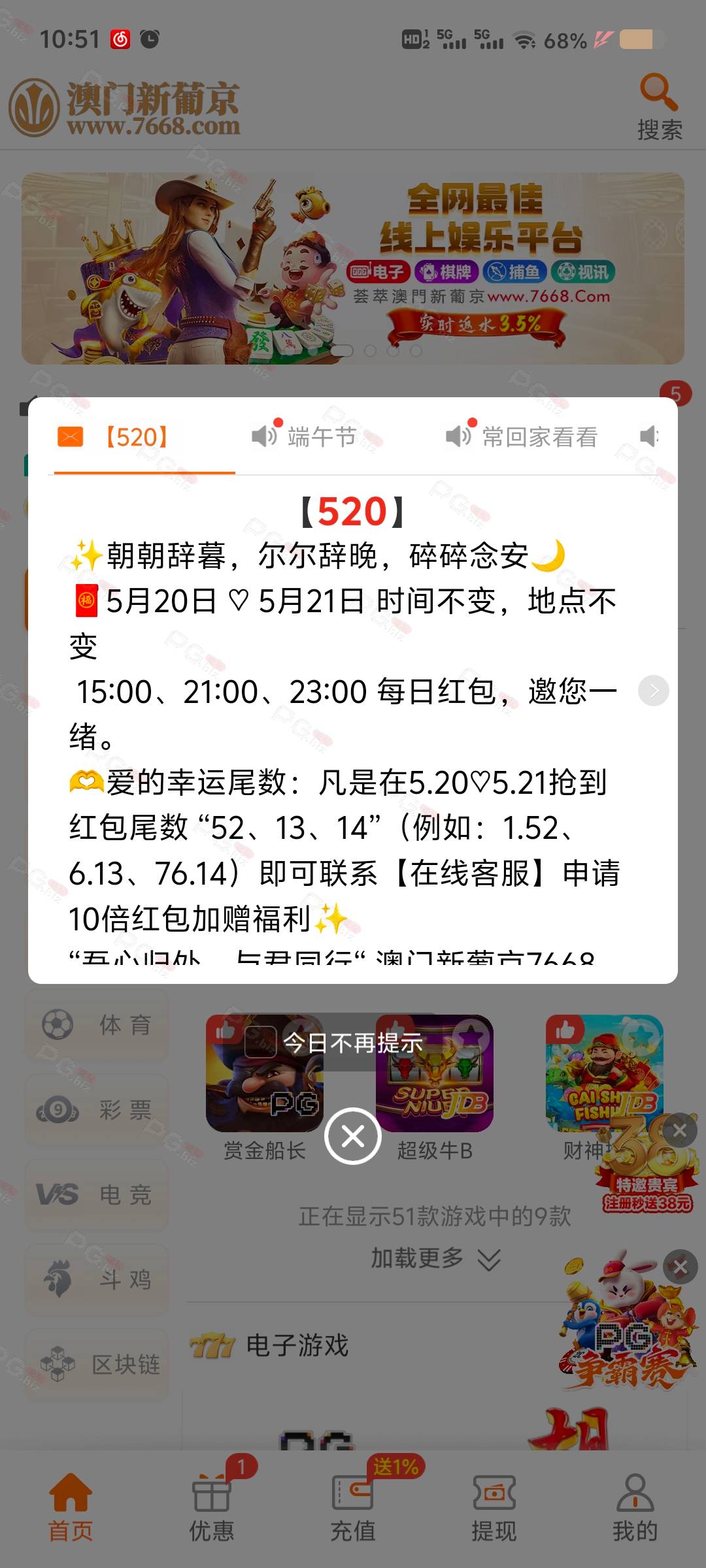The image size is (706, 1568).
Task: Close the PG争霸赛 floating promo
Action: tap(680, 1267)
